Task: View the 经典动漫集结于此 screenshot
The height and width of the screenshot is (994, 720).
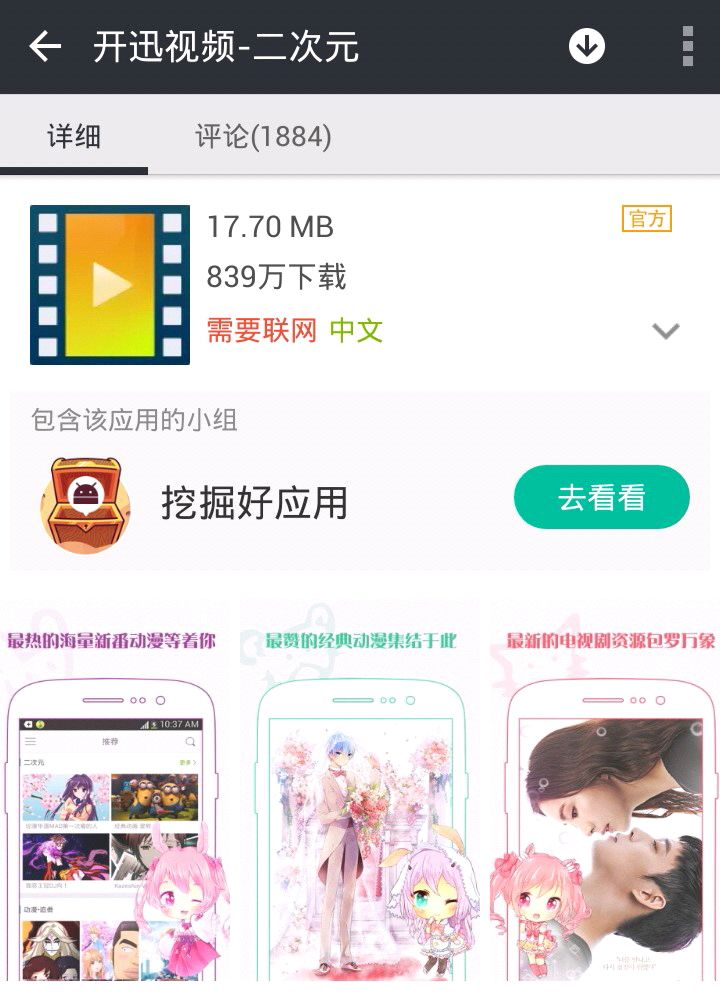Action: (360, 790)
